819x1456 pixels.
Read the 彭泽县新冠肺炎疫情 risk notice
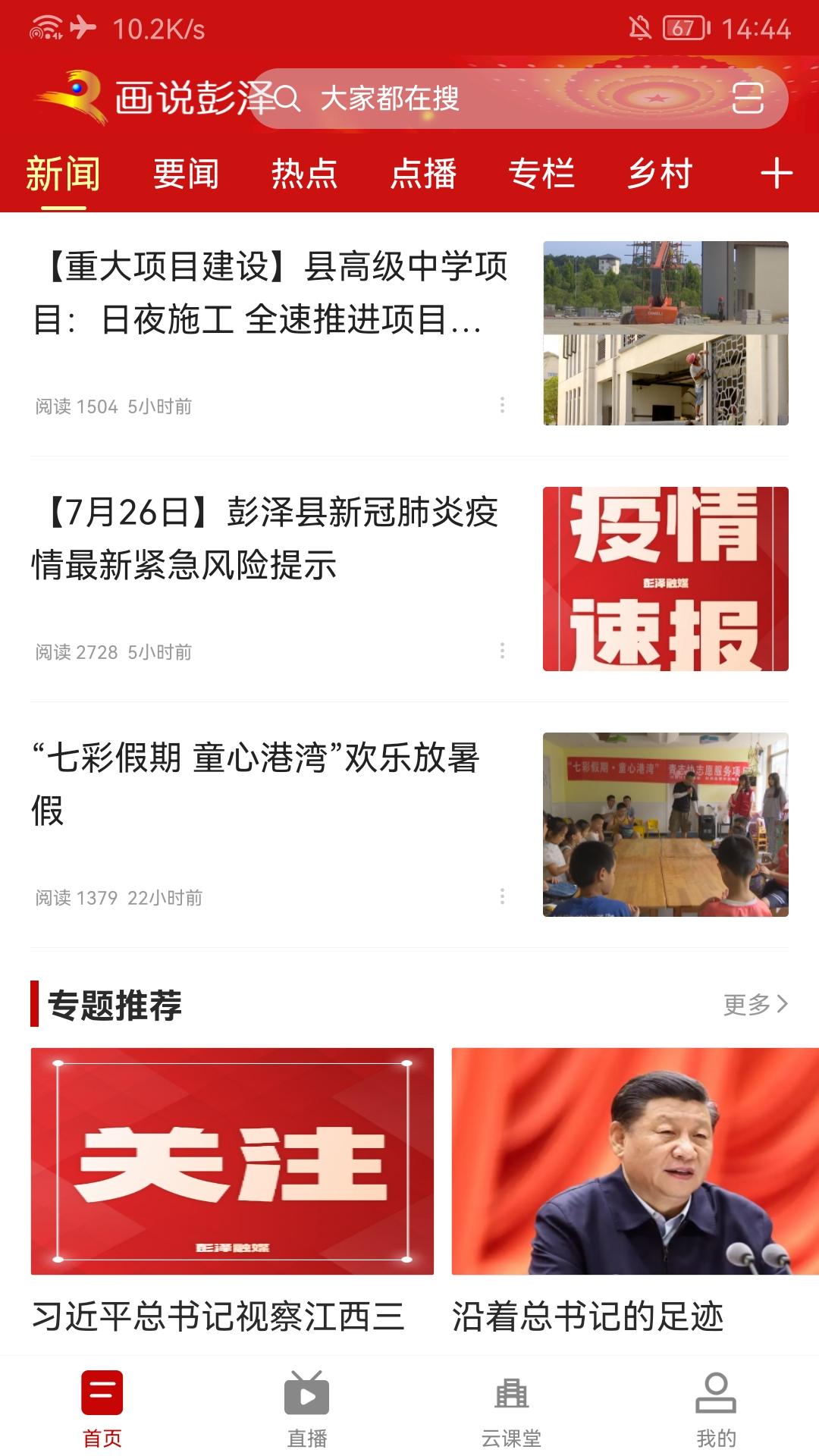point(265,538)
